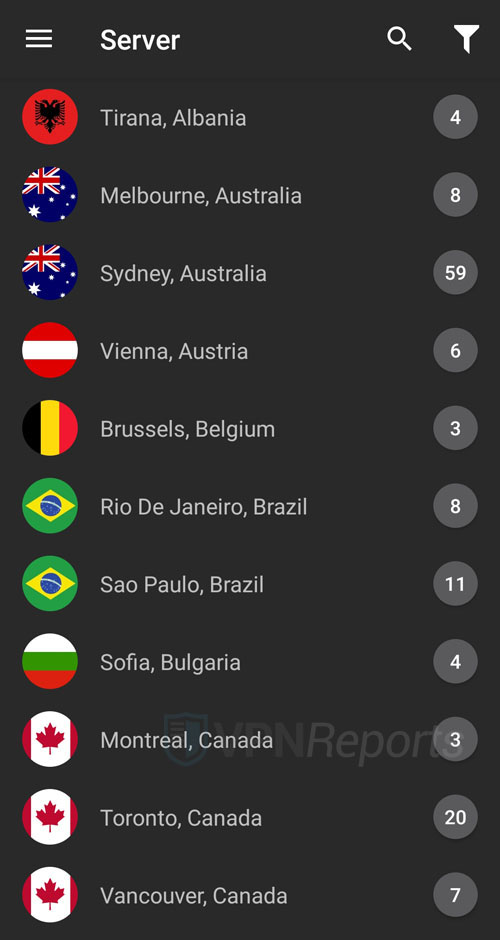The width and height of the screenshot is (500, 940).
Task: Connect via Toronto, Canada entry
Action: [250, 817]
